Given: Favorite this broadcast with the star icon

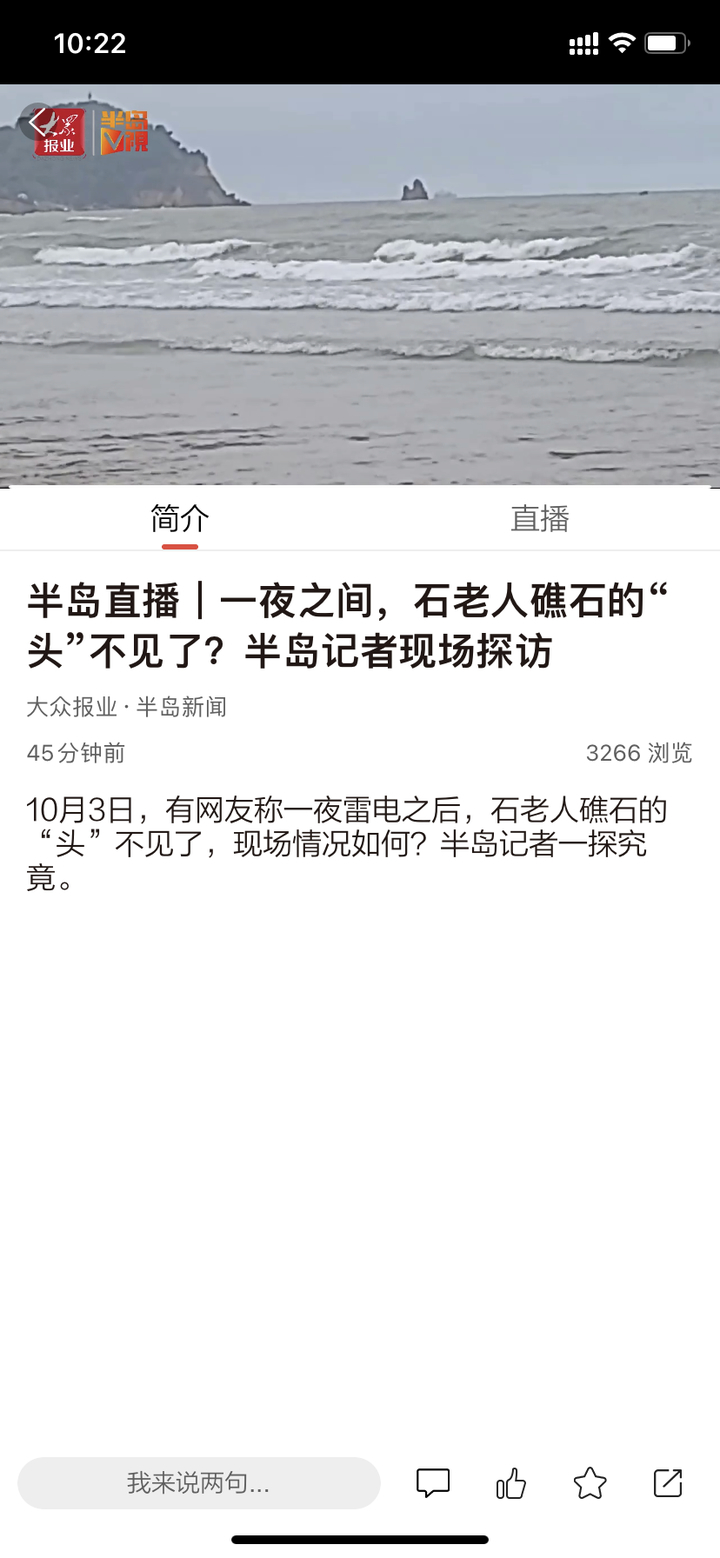Looking at the screenshot, I should click(590, 1484).
